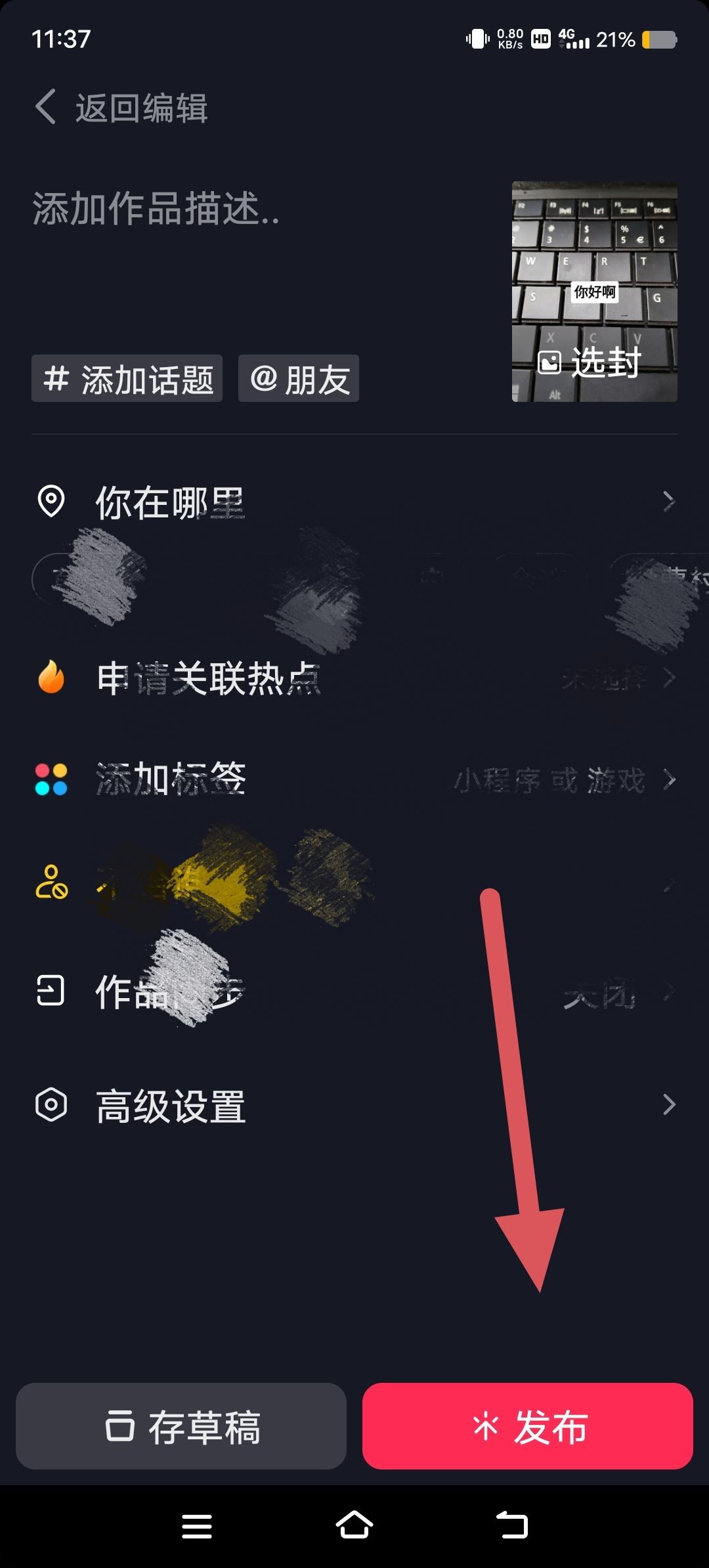The image size is (709, 1568).
Task: Publish the post with 发布
Action: (528, 1426)
